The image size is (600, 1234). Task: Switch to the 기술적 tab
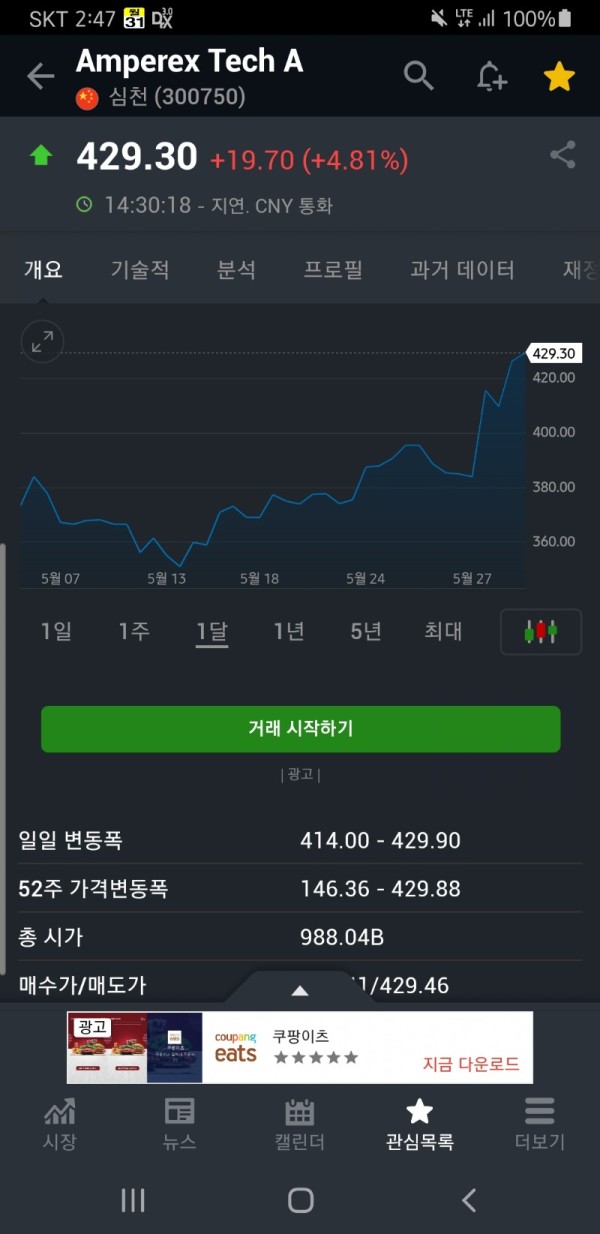[140, 270]
